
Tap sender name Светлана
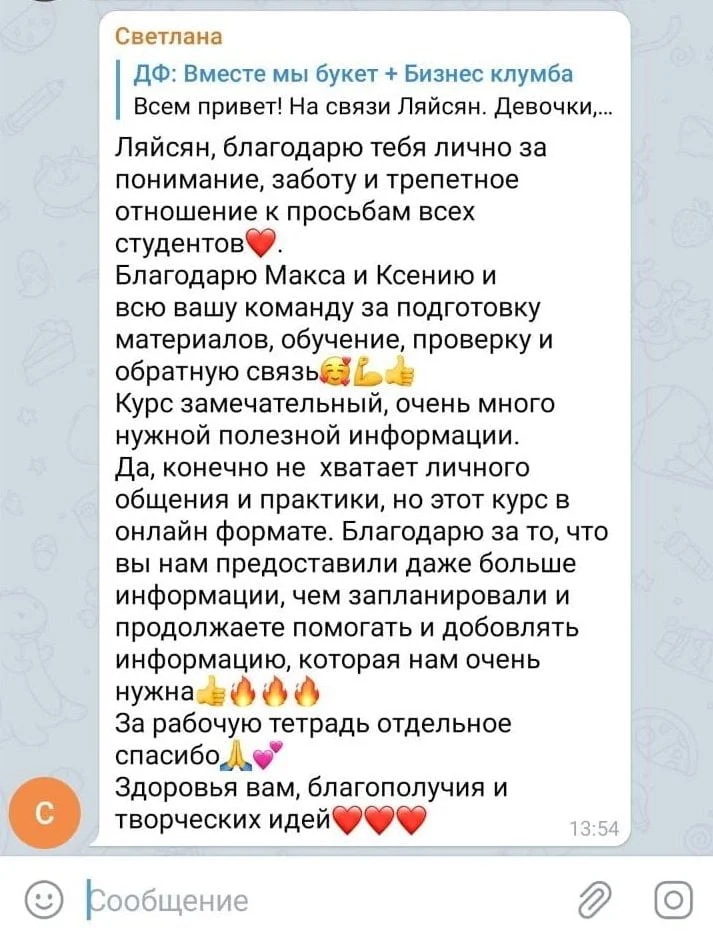tap(168, 37)
